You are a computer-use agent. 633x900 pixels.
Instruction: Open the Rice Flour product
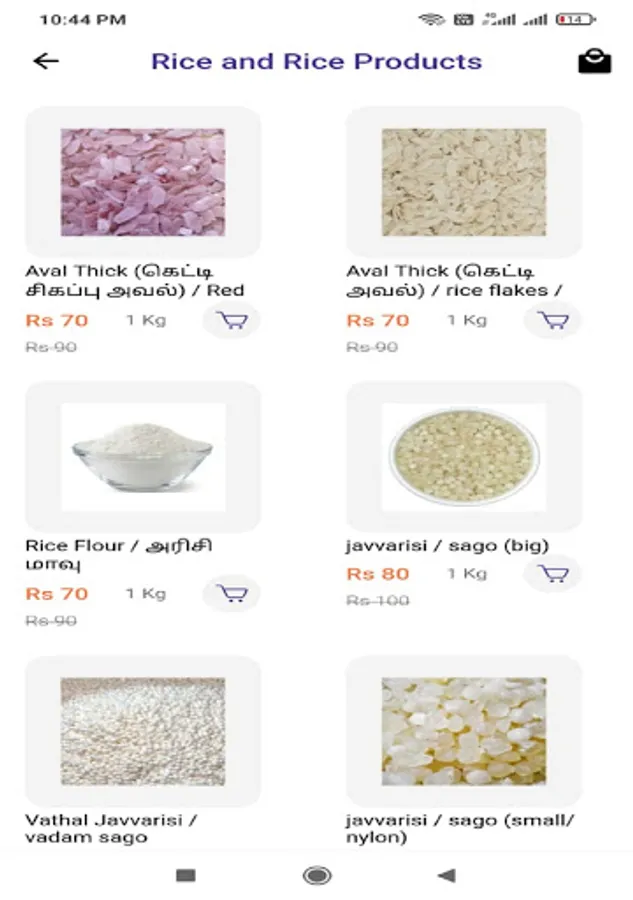click(x=142, y=457)
